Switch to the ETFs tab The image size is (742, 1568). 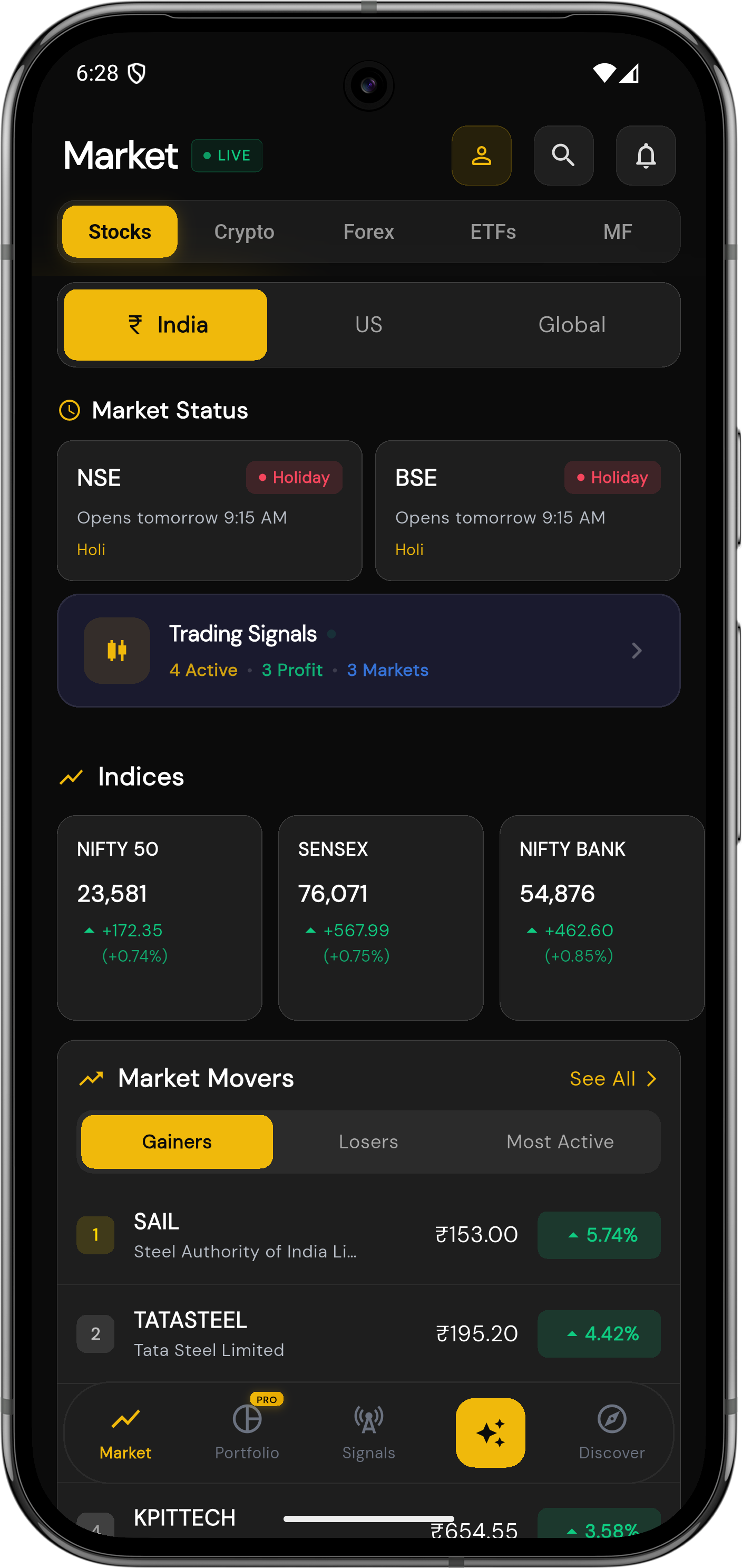pyautogui.click(x=493, y=232)
